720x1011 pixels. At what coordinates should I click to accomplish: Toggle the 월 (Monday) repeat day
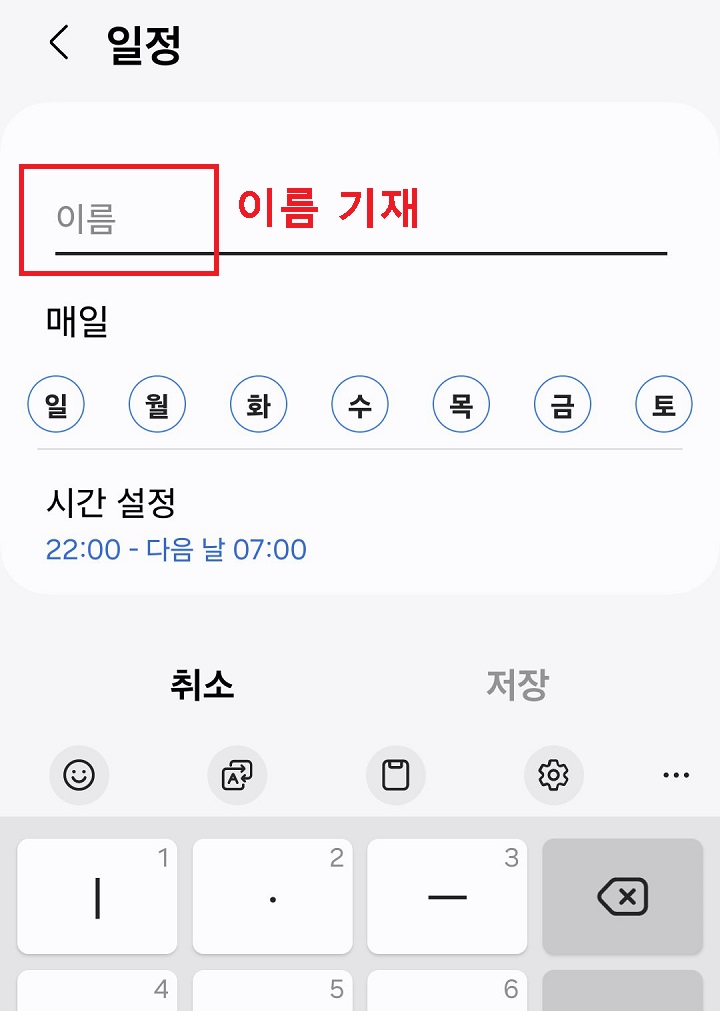coord(157,404)
